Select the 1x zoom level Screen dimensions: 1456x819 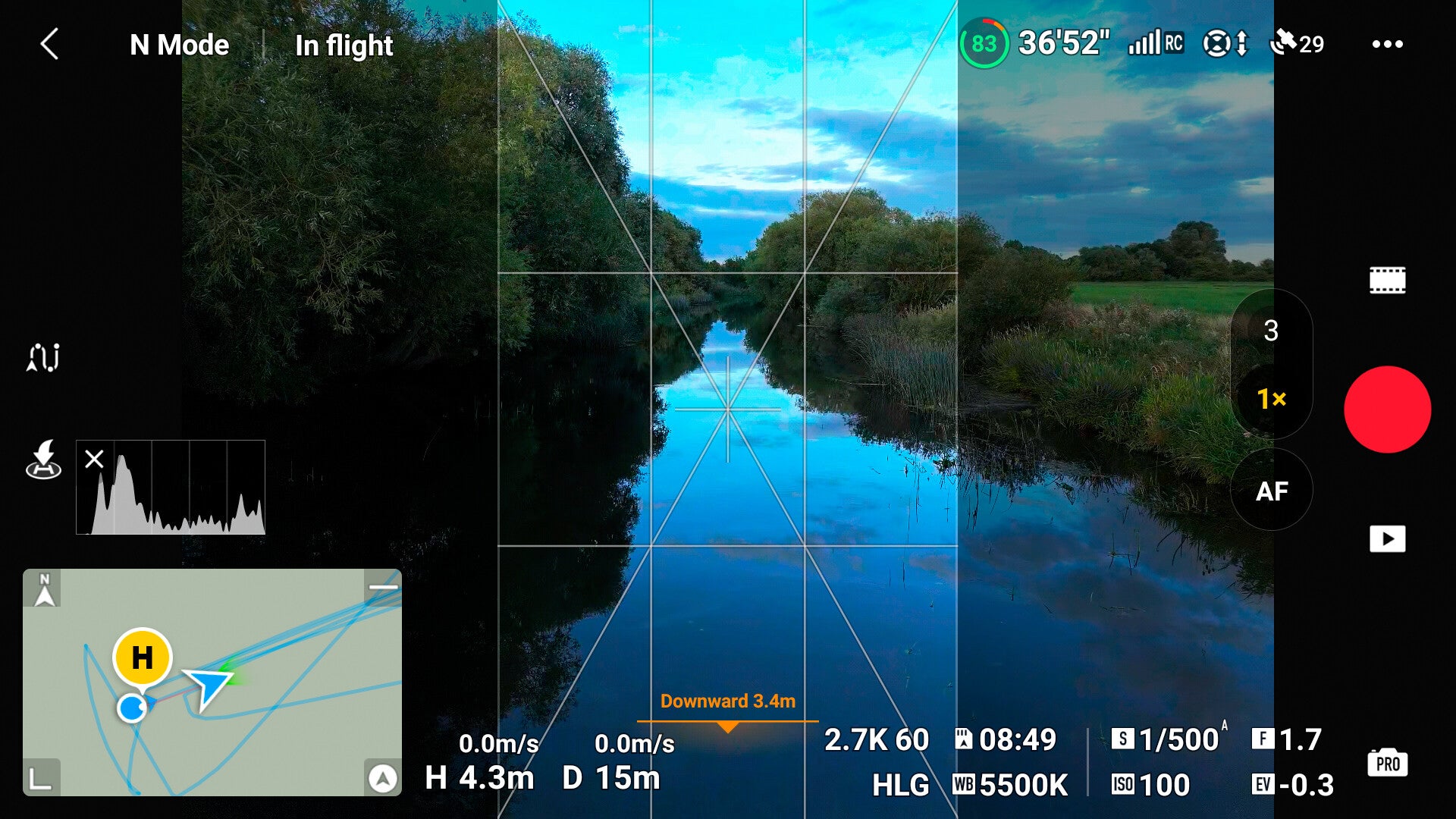1271,398
